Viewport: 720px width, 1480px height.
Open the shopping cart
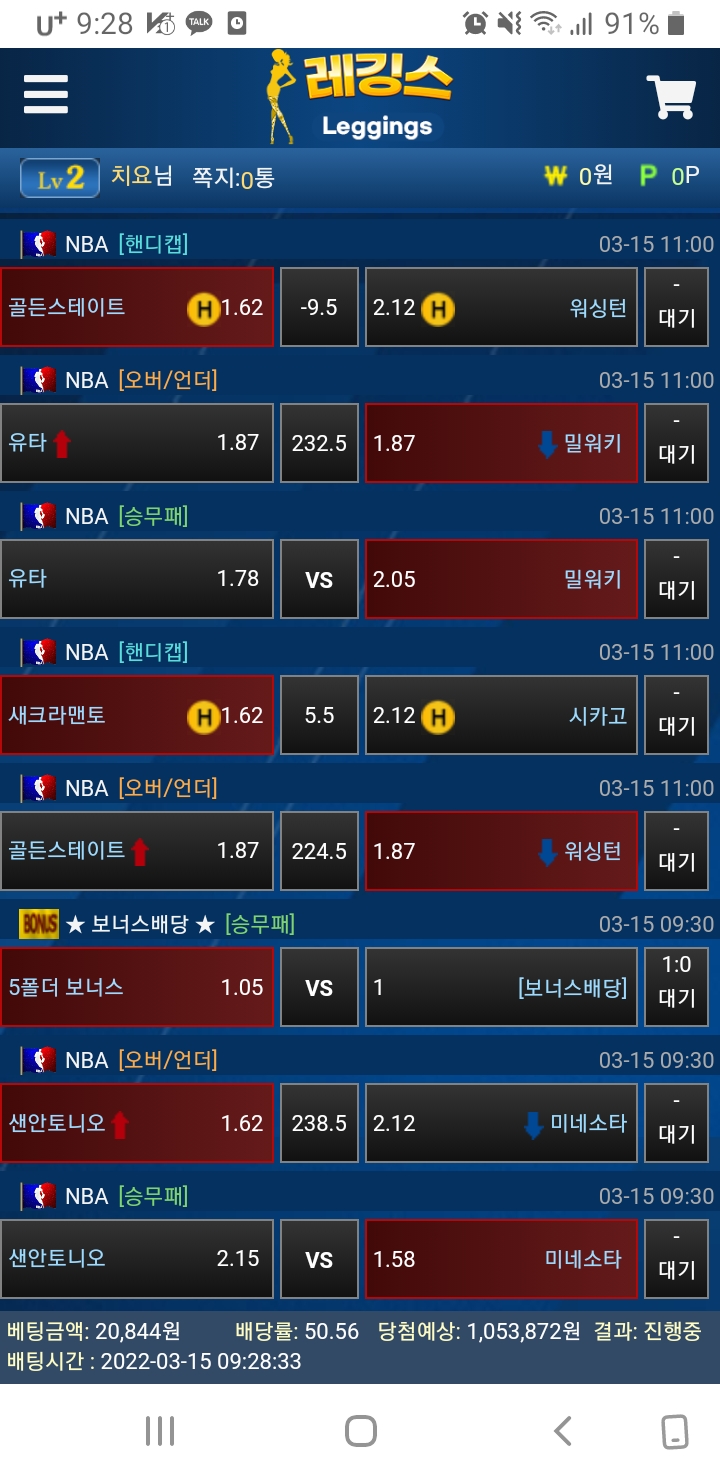(670, 97)
